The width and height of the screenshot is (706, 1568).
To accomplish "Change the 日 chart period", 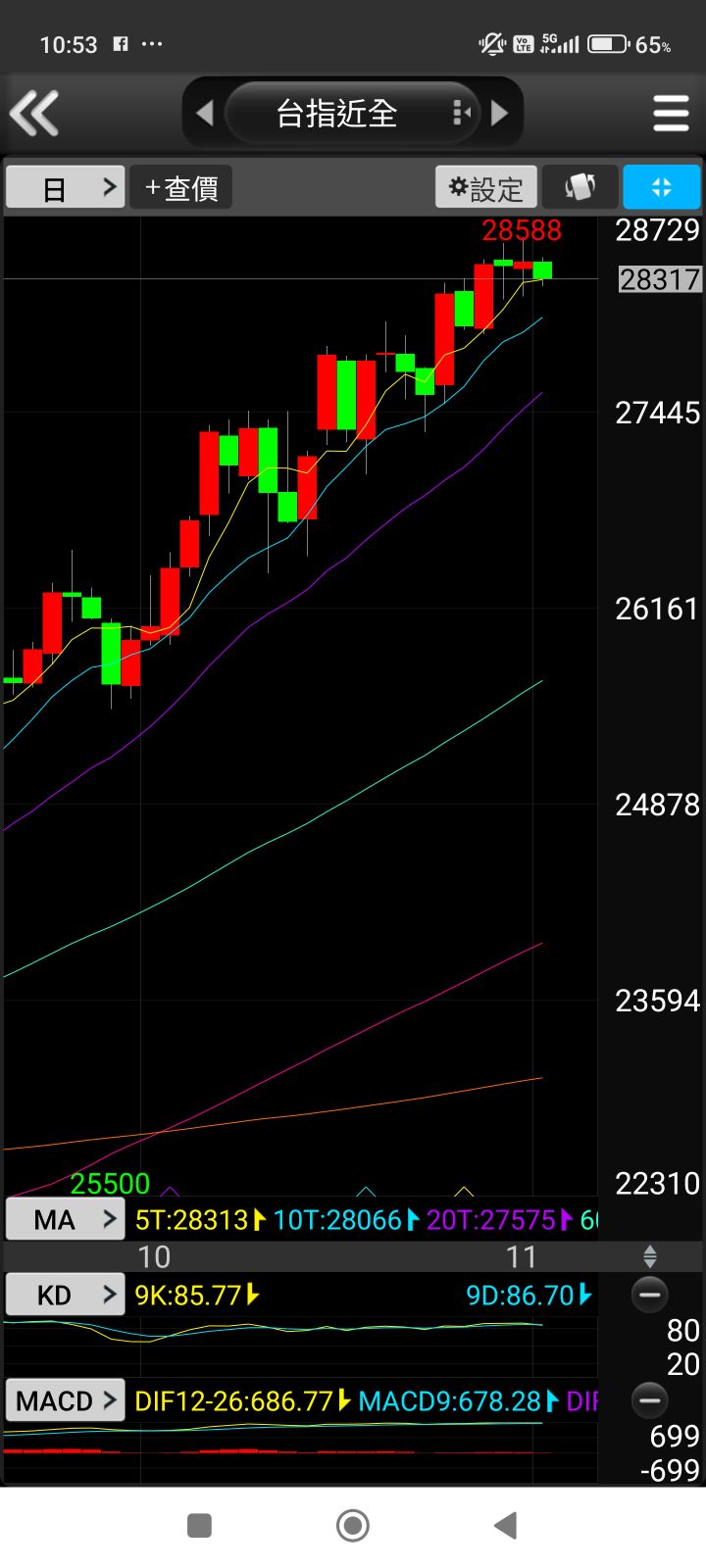I will pos(66,187).
